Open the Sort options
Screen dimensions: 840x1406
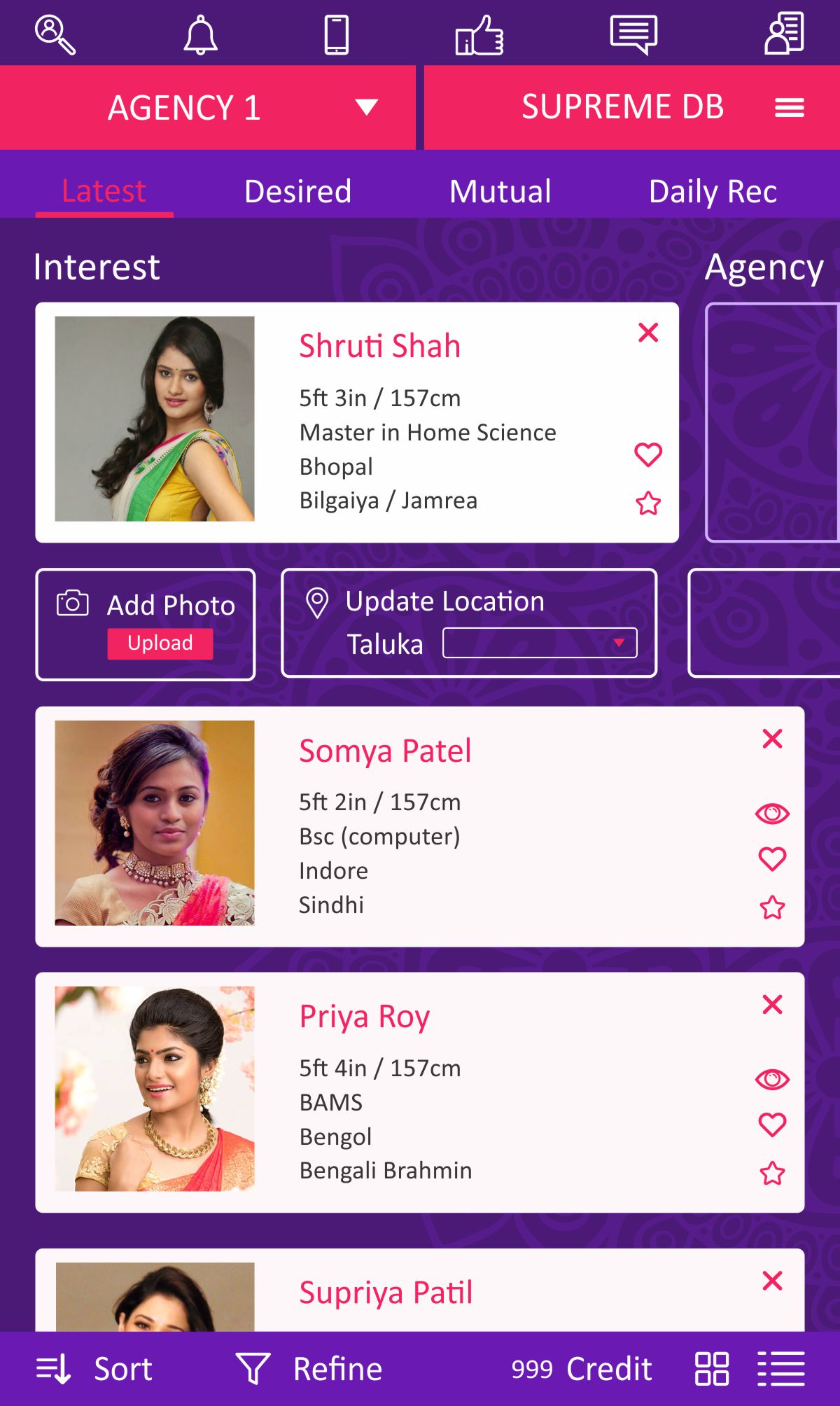point(94,1369)
